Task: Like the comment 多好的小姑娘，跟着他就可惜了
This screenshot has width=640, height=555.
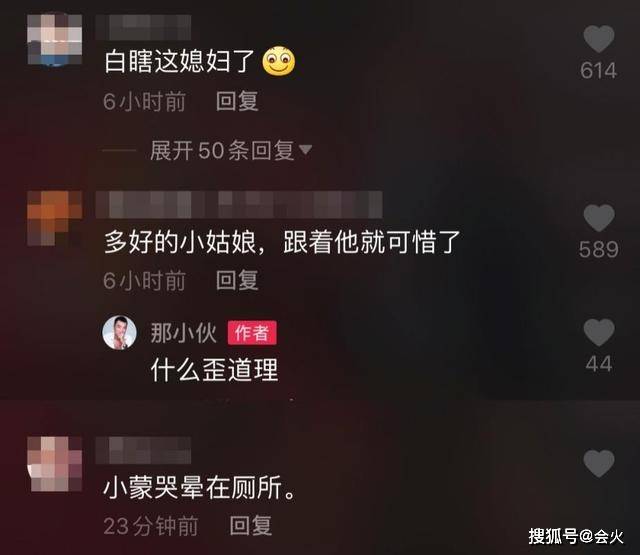Action: 598,219
